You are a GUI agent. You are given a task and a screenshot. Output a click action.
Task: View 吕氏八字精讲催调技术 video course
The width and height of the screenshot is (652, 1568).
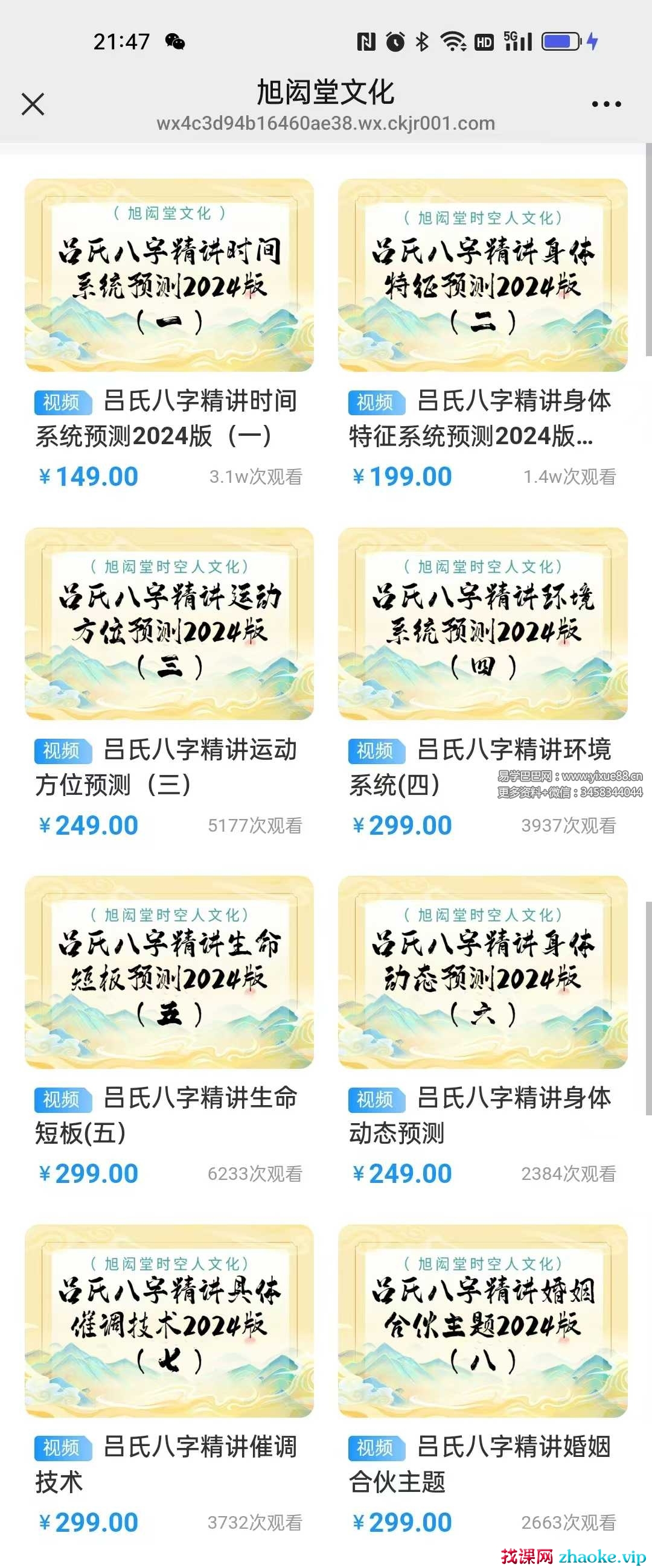(169, 1321)
